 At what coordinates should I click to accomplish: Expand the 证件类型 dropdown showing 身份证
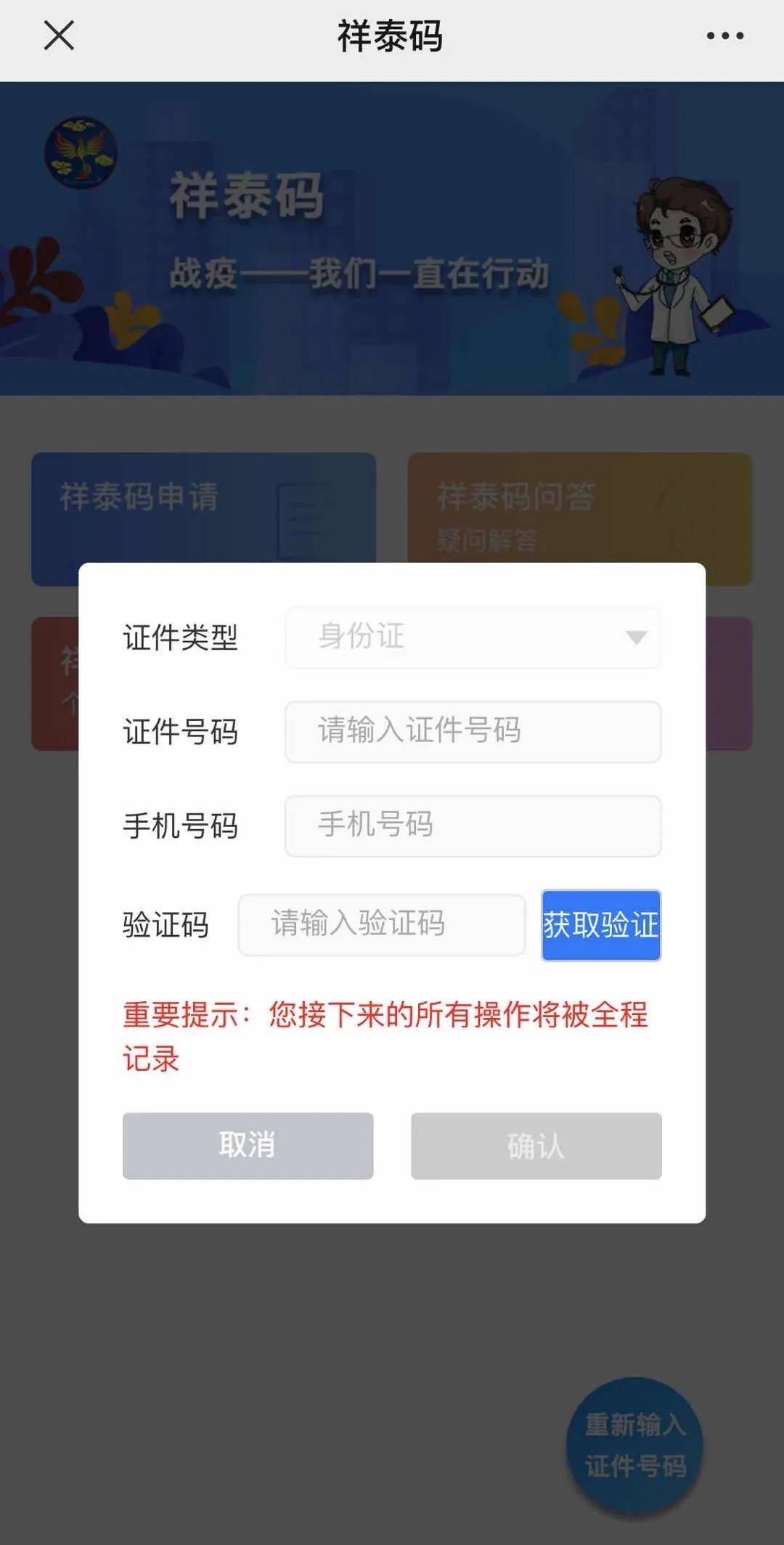point(473,637)
